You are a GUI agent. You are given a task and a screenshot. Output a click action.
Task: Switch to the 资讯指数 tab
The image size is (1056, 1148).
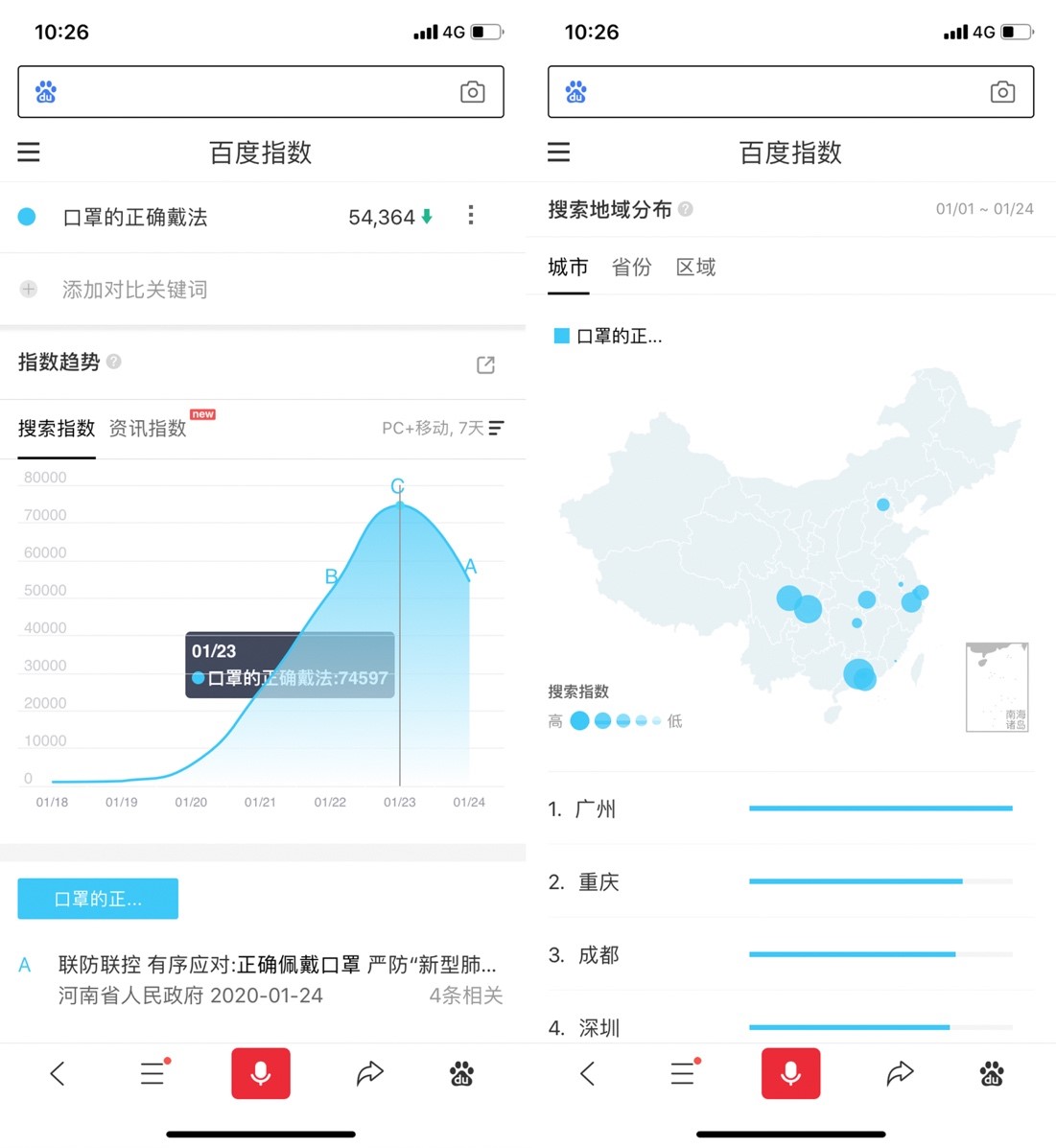pyautogui.click(x=148, y=429)
